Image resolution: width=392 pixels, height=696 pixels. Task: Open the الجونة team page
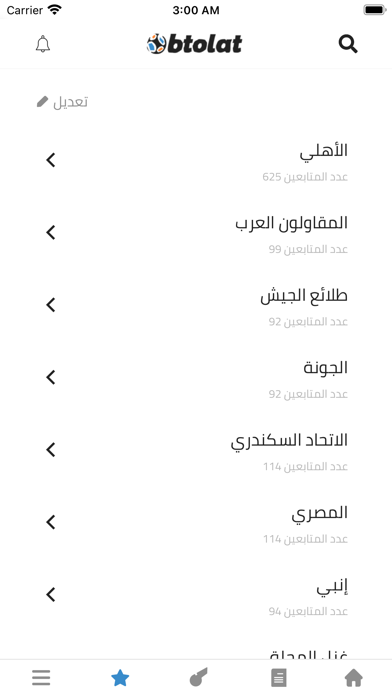pos(196,378)
